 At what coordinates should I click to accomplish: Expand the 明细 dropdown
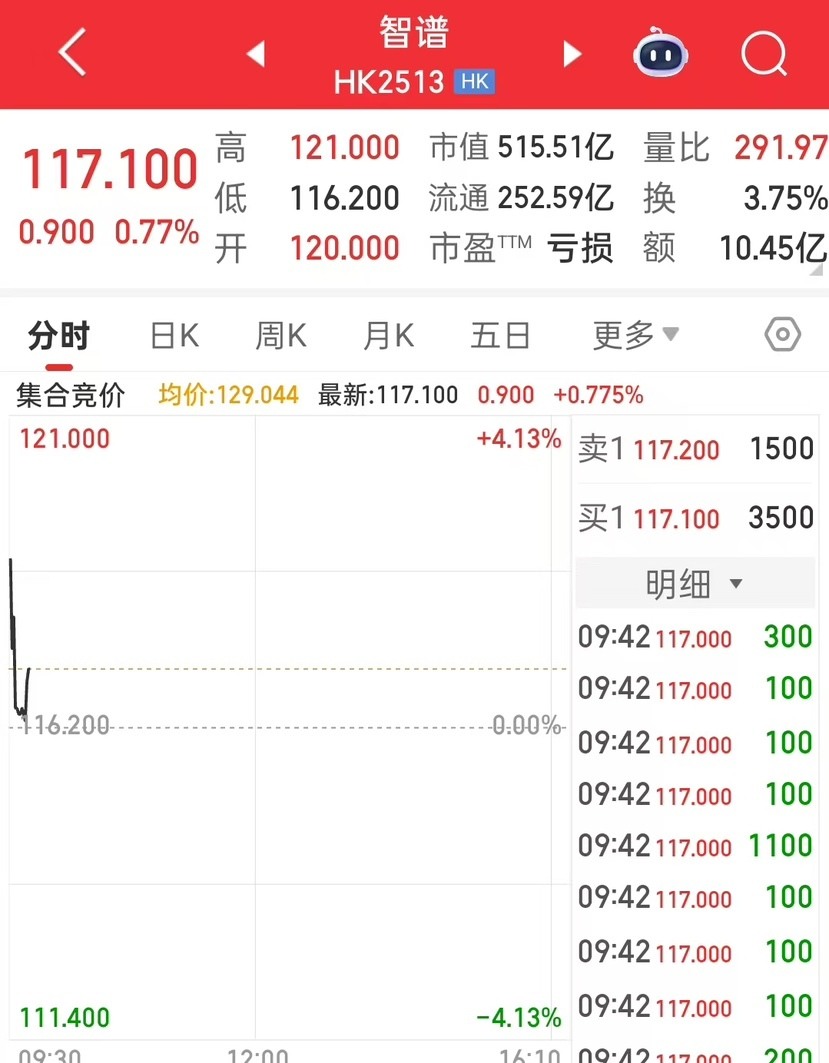pyautogui.click(x=695, y=584)
